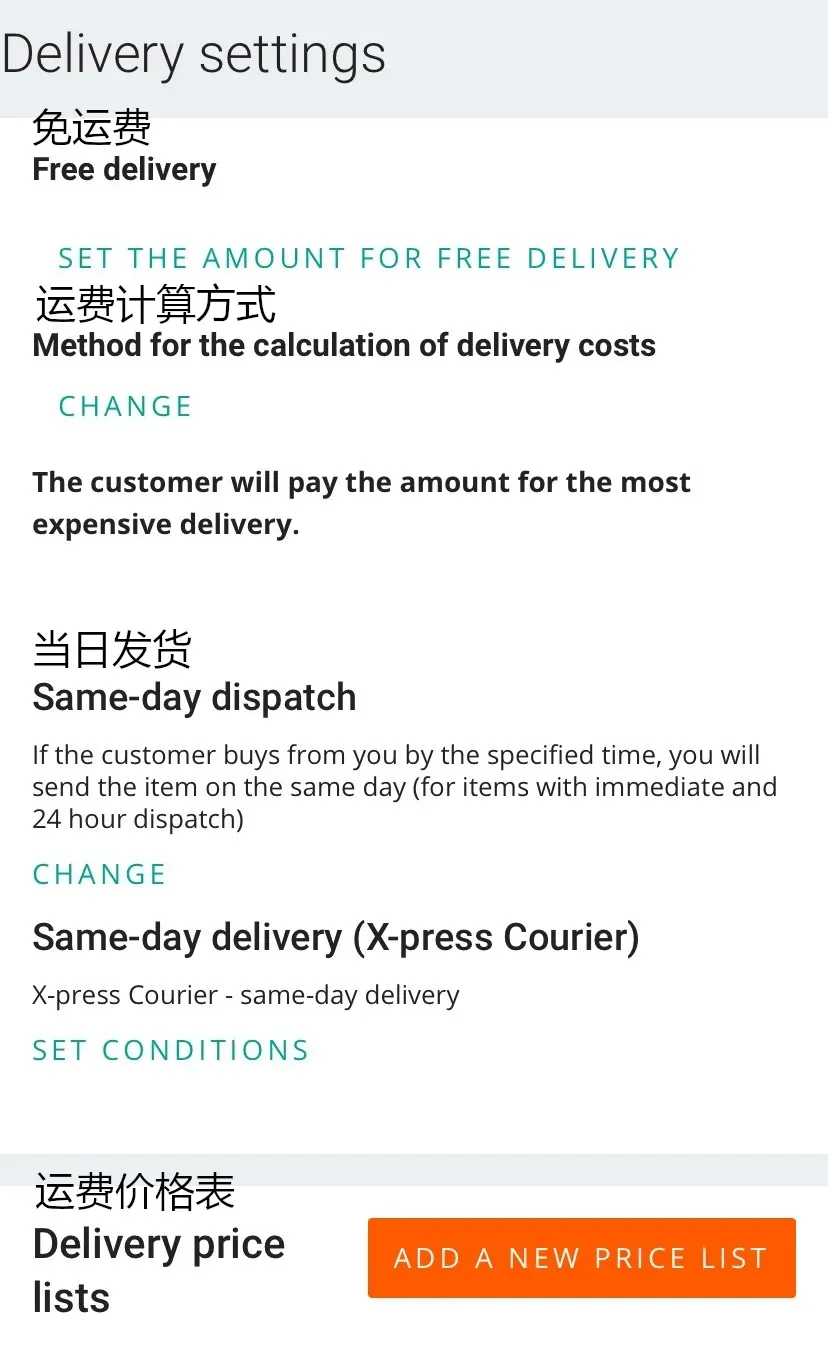This screenshot has height=1356, width=828.
Task: Tap Set the amount for free delivery
Action: tap(368, 258)
